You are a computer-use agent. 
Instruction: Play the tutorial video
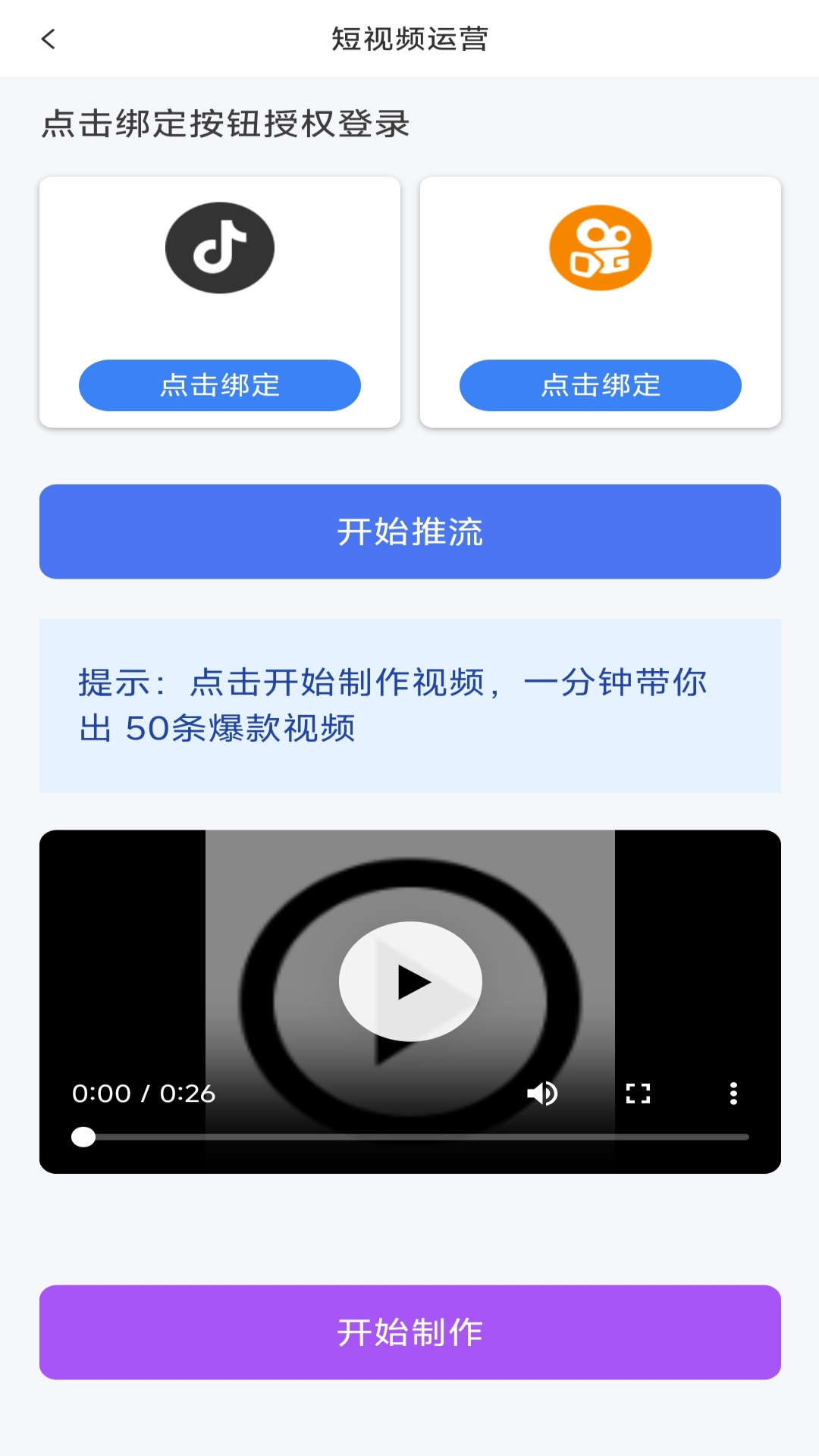tap(410, 981)
